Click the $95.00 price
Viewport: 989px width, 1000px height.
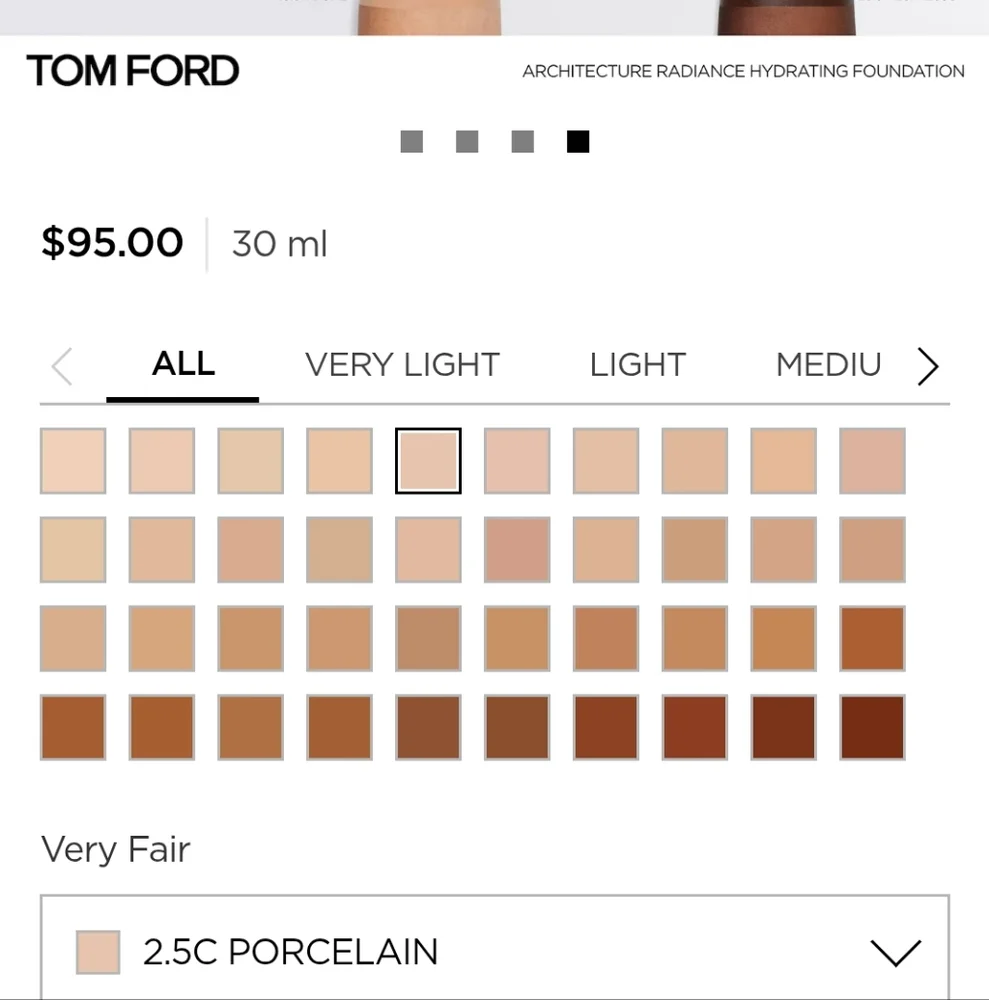click(x=112, y=242)
